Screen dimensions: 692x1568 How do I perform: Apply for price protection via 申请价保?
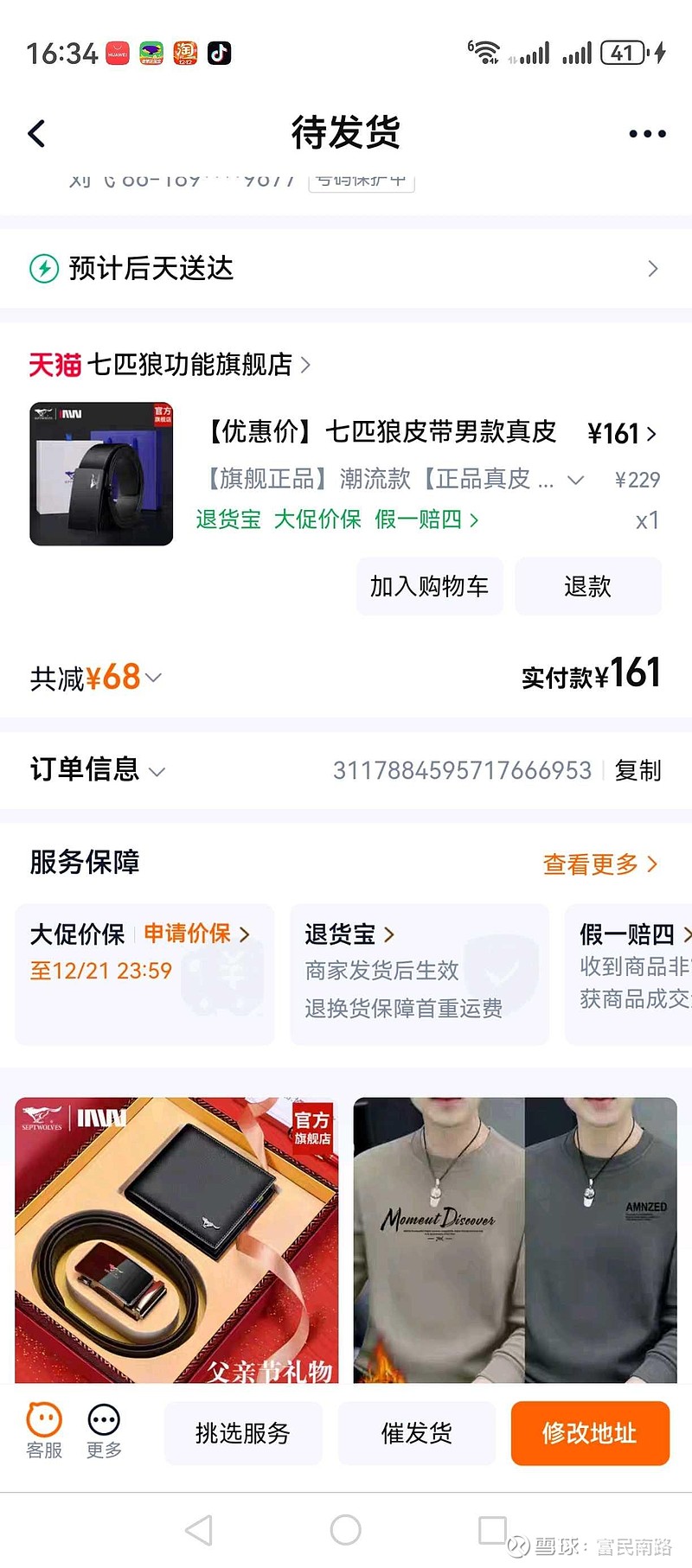click(195, 934)
